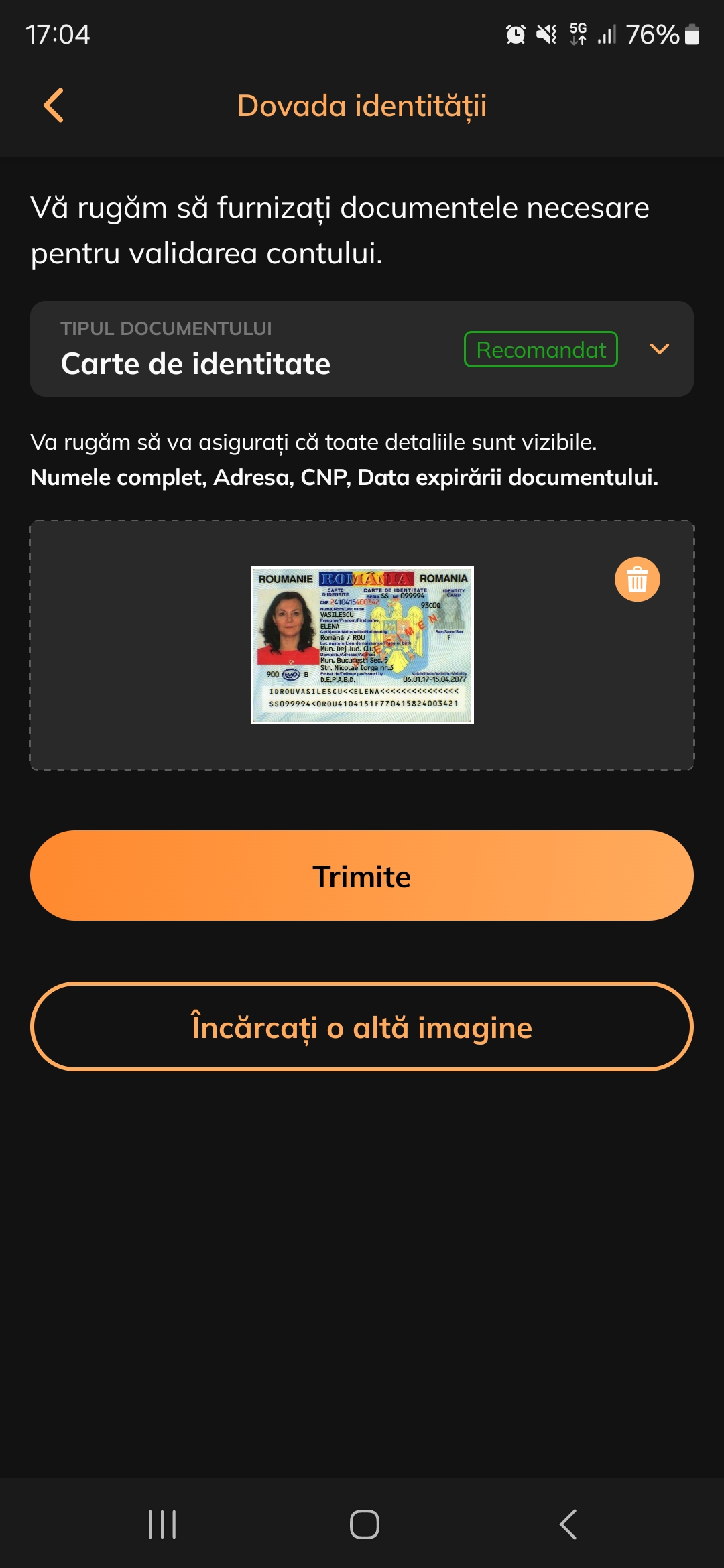Screen dimensions: 724x1568
Task: Open recent apps from navigation bar
Action: tap(162, 1524)
